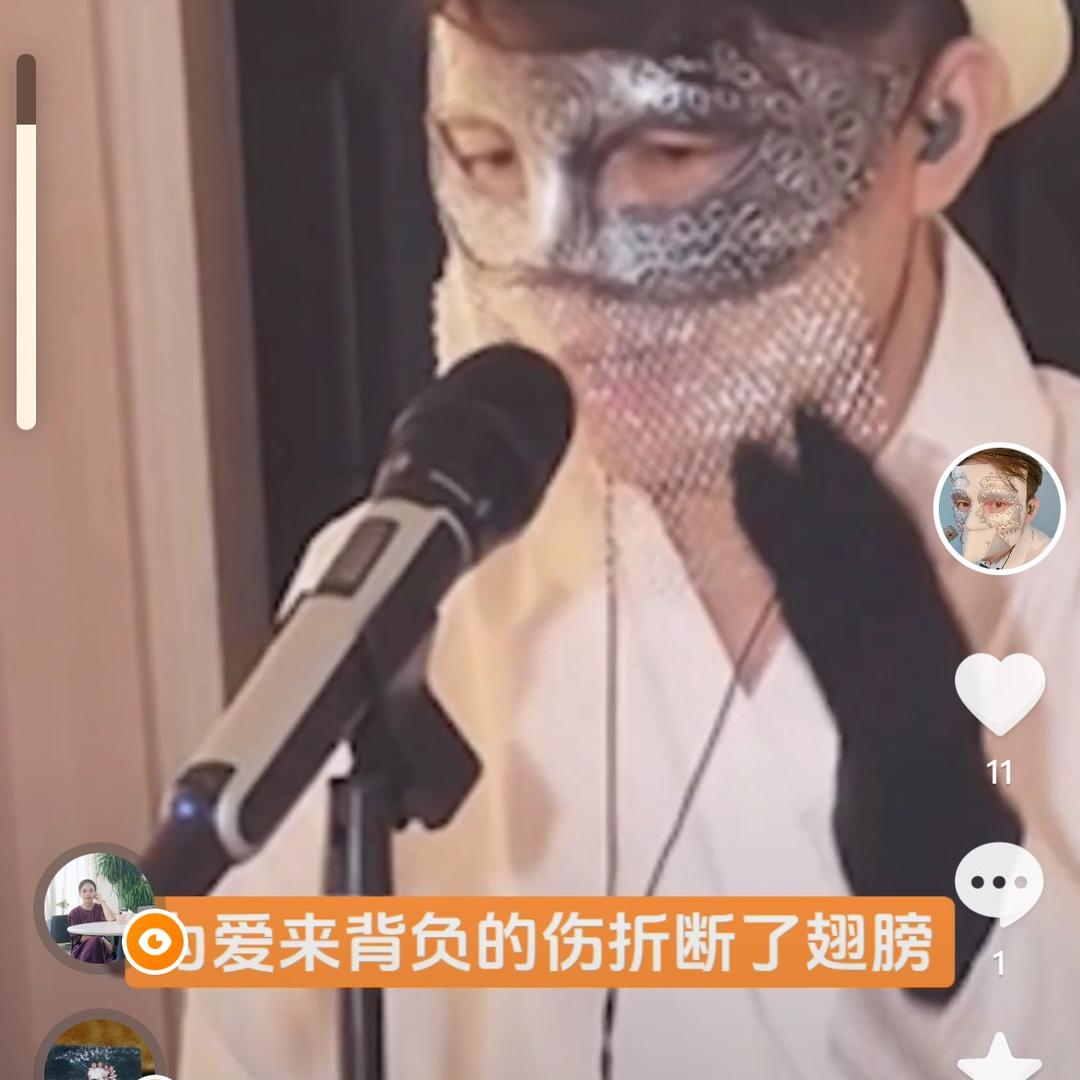This screenshot has width=1080, height=1080.
Task: Open the comments speech bubble
Action: 998,883
